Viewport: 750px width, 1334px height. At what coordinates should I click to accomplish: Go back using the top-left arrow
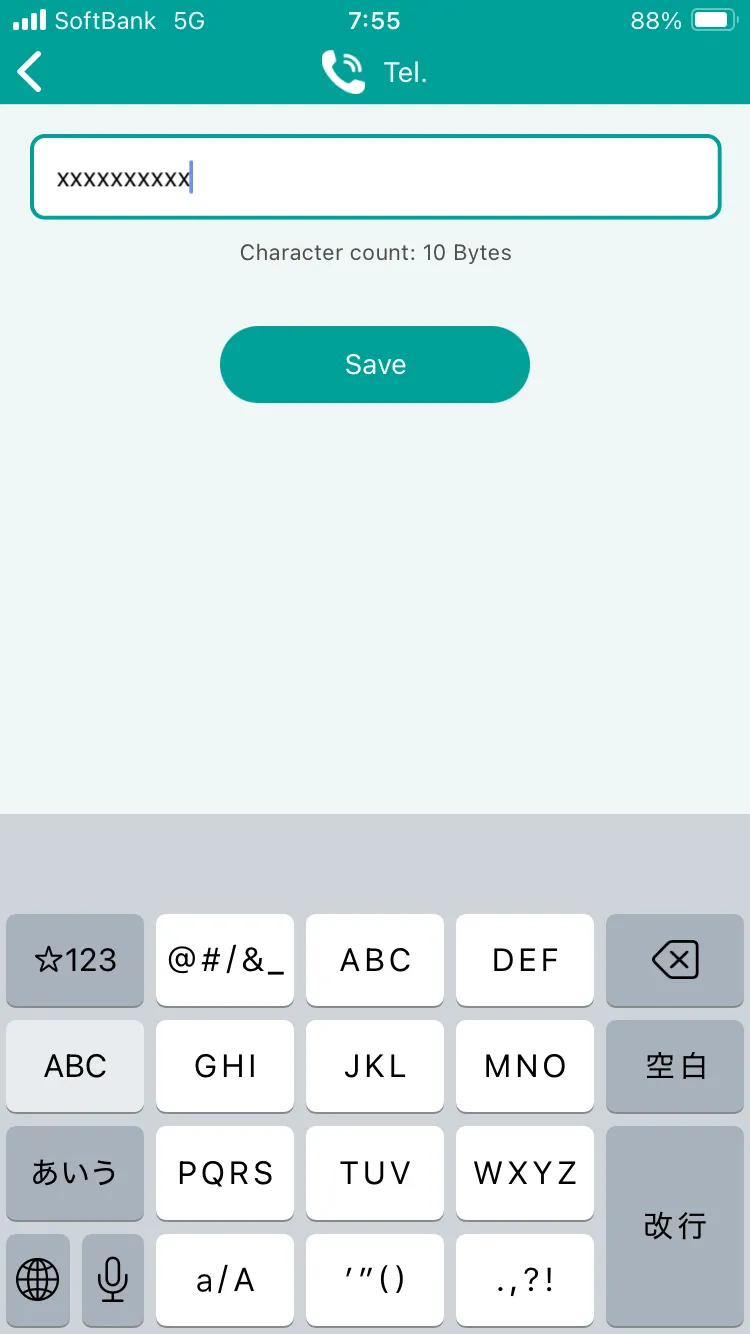[x=30, y=72]
